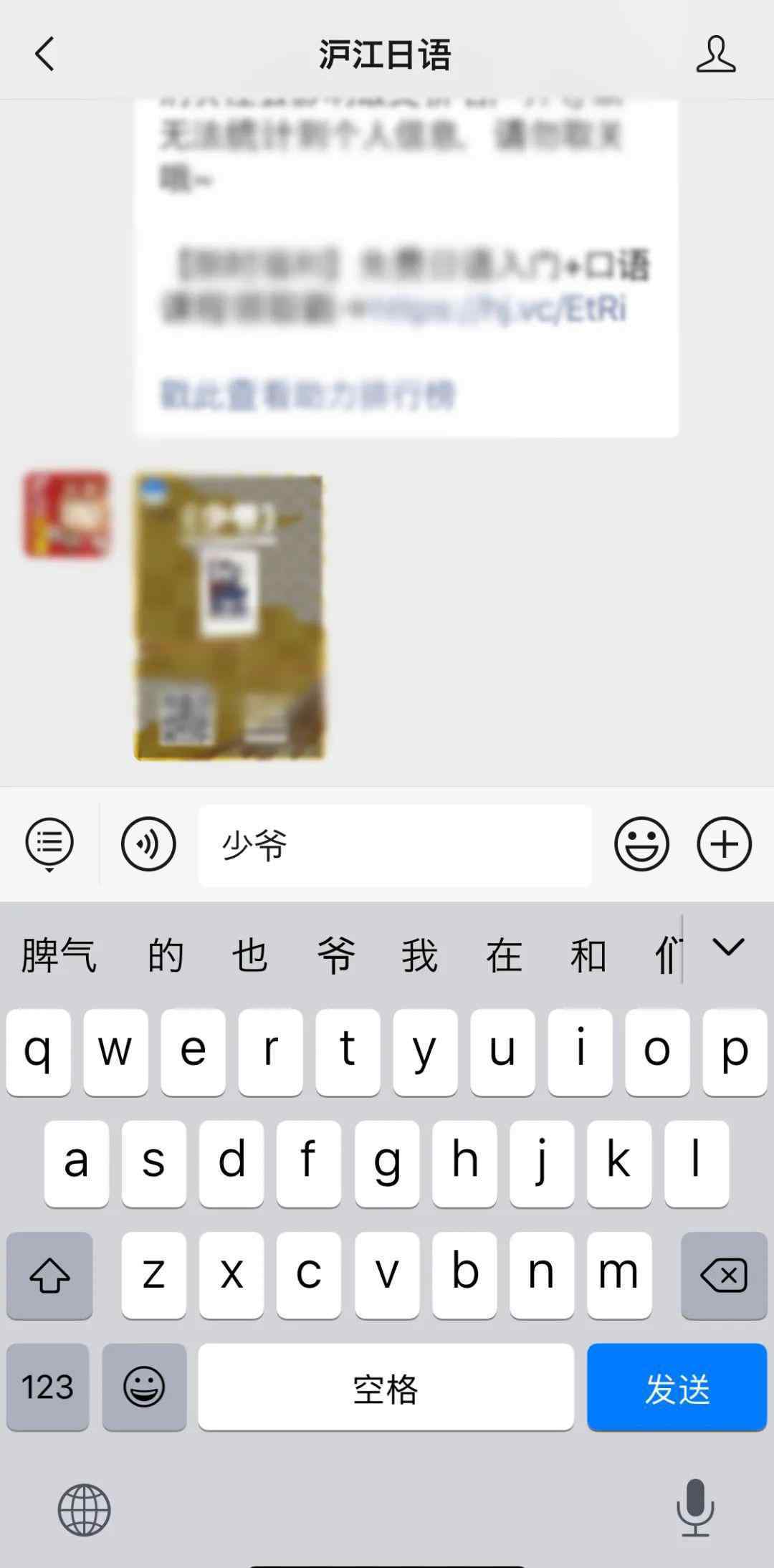Viewport: 774px width, 1568px height.
Task: Open the account profile icon
Action: [716, 54]
